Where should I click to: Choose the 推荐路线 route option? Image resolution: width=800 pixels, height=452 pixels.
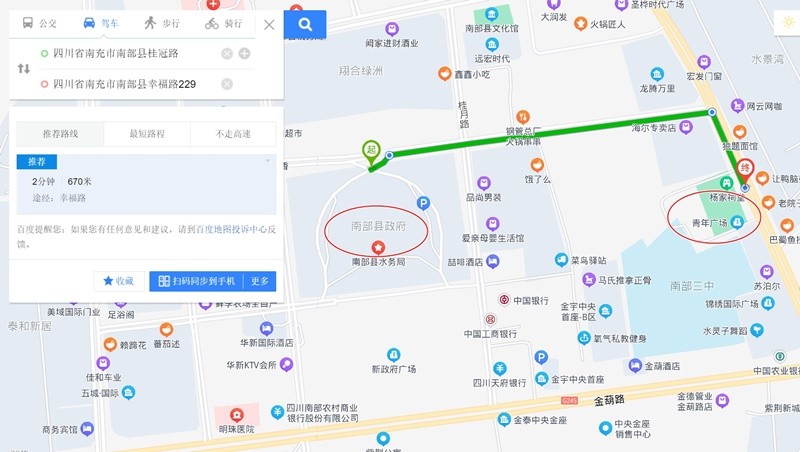(x=60, y=134)
